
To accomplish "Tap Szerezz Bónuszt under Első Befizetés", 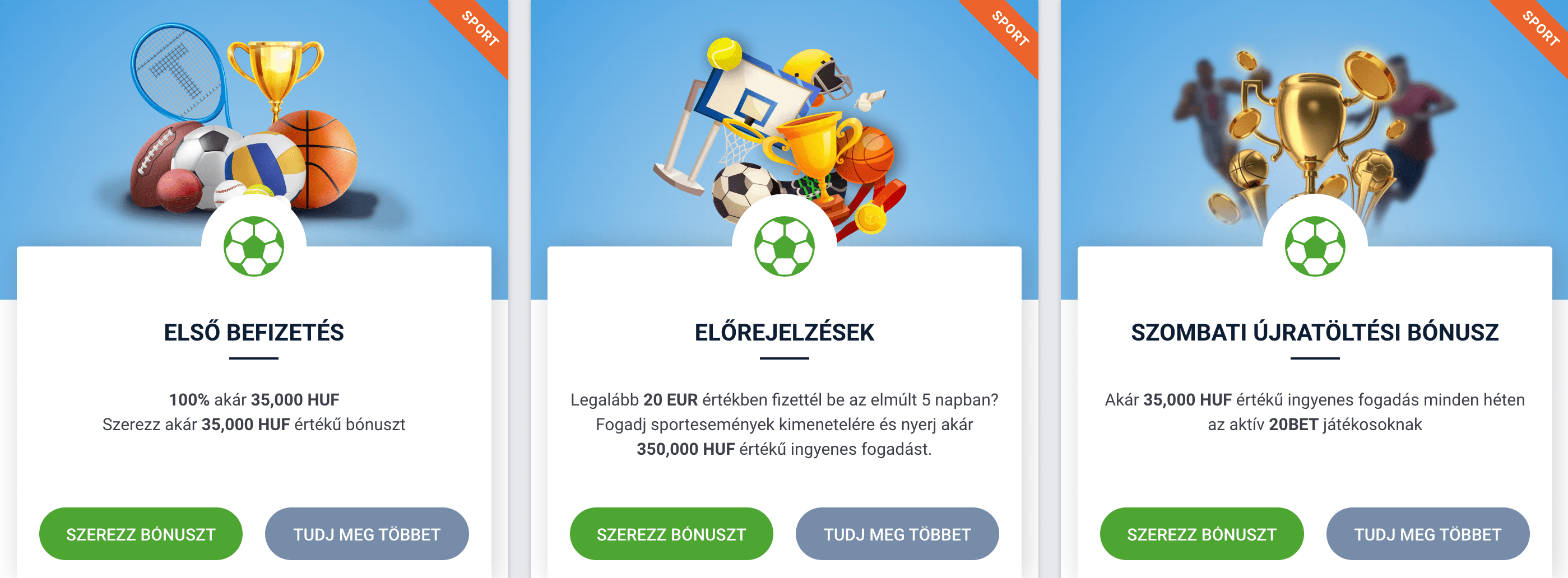I will tap(141, 534).
